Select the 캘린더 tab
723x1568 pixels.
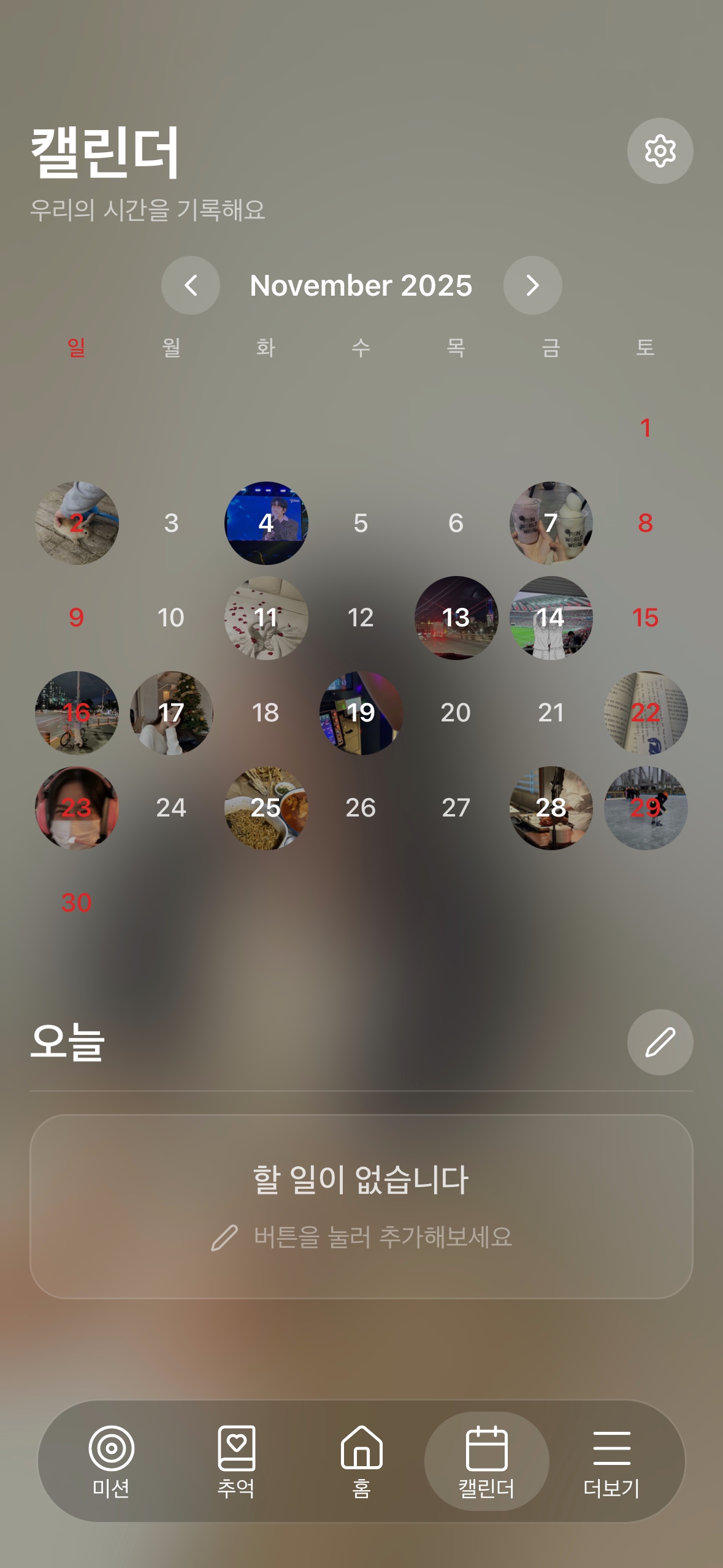coord(486,1461)
